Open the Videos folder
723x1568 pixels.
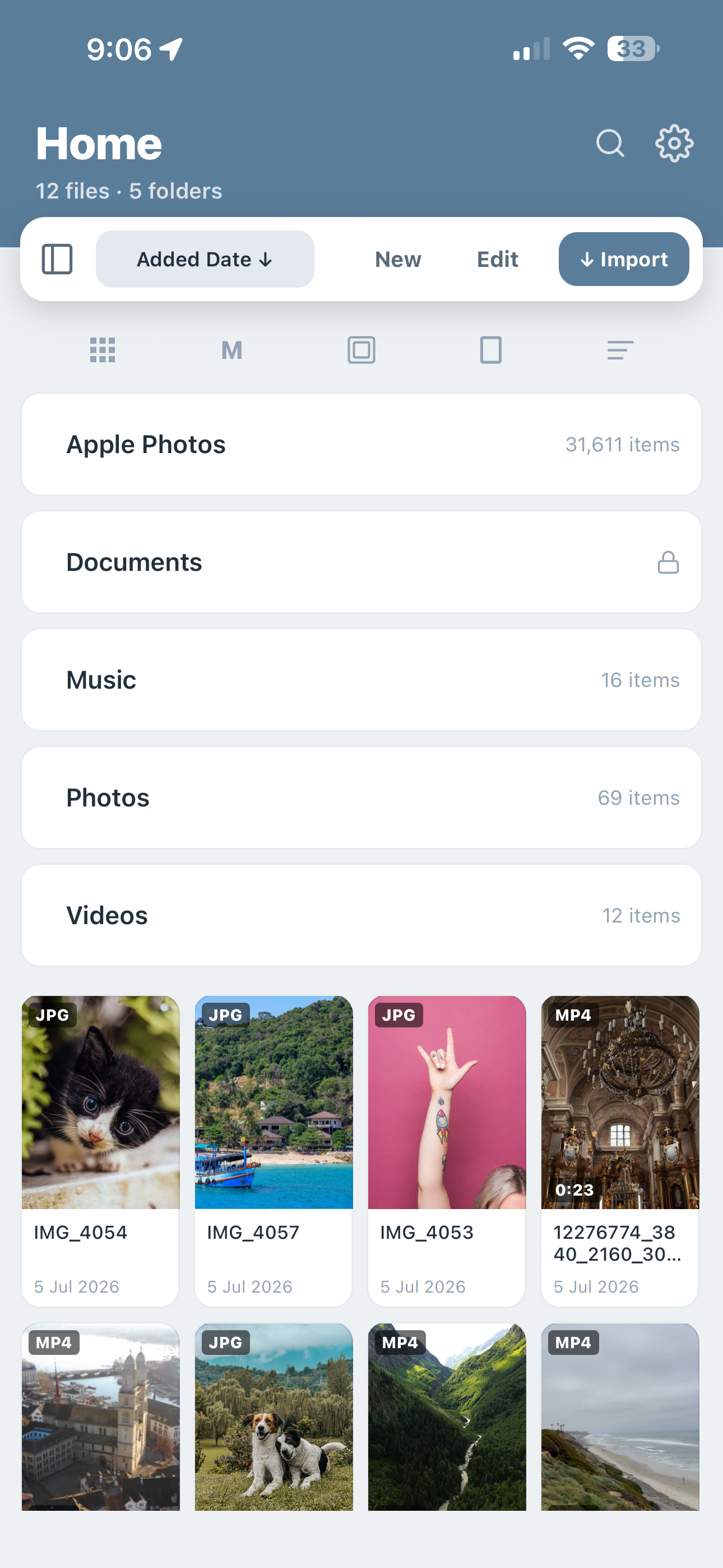(361, 915)
